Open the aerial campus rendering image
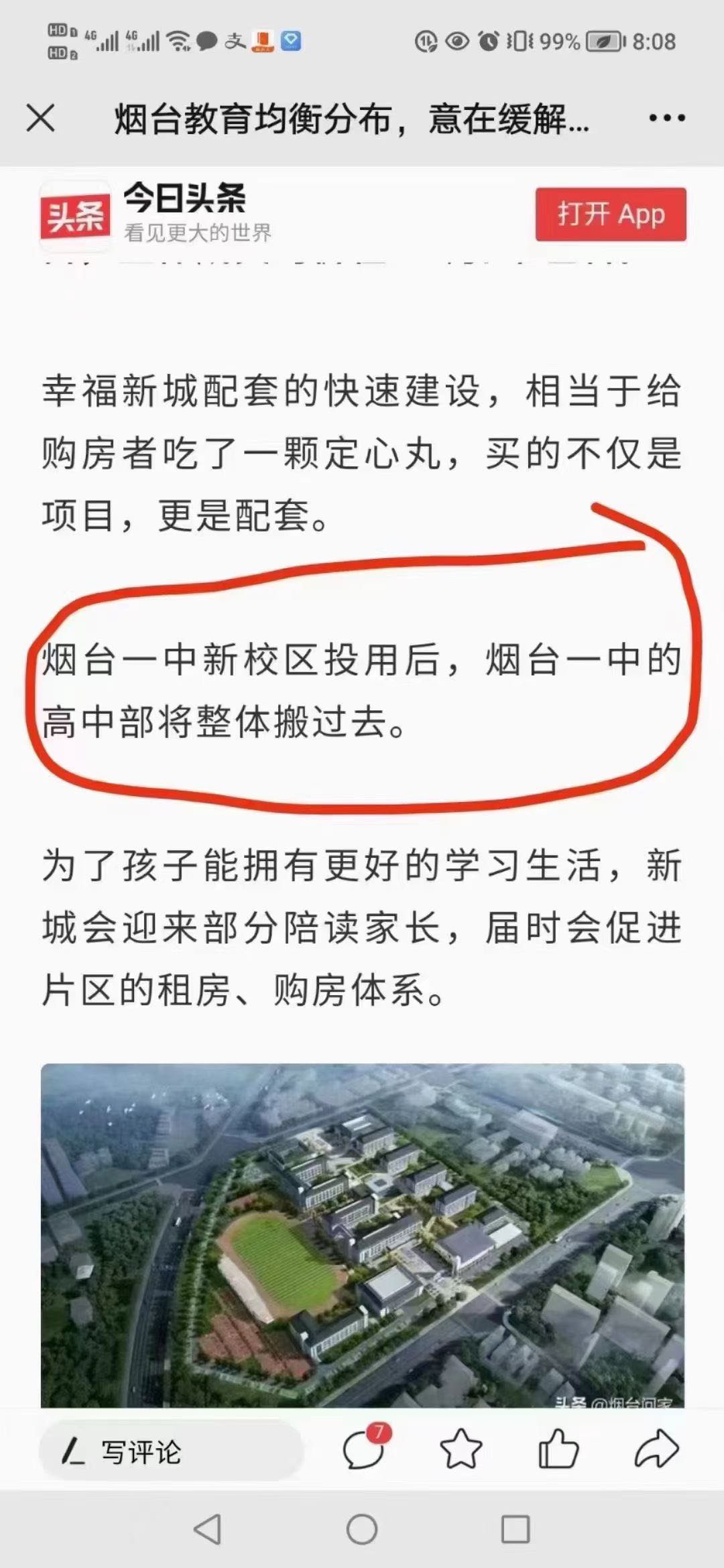The image size is (724, 1568). pyautogui.click(x=362, y=1233)
